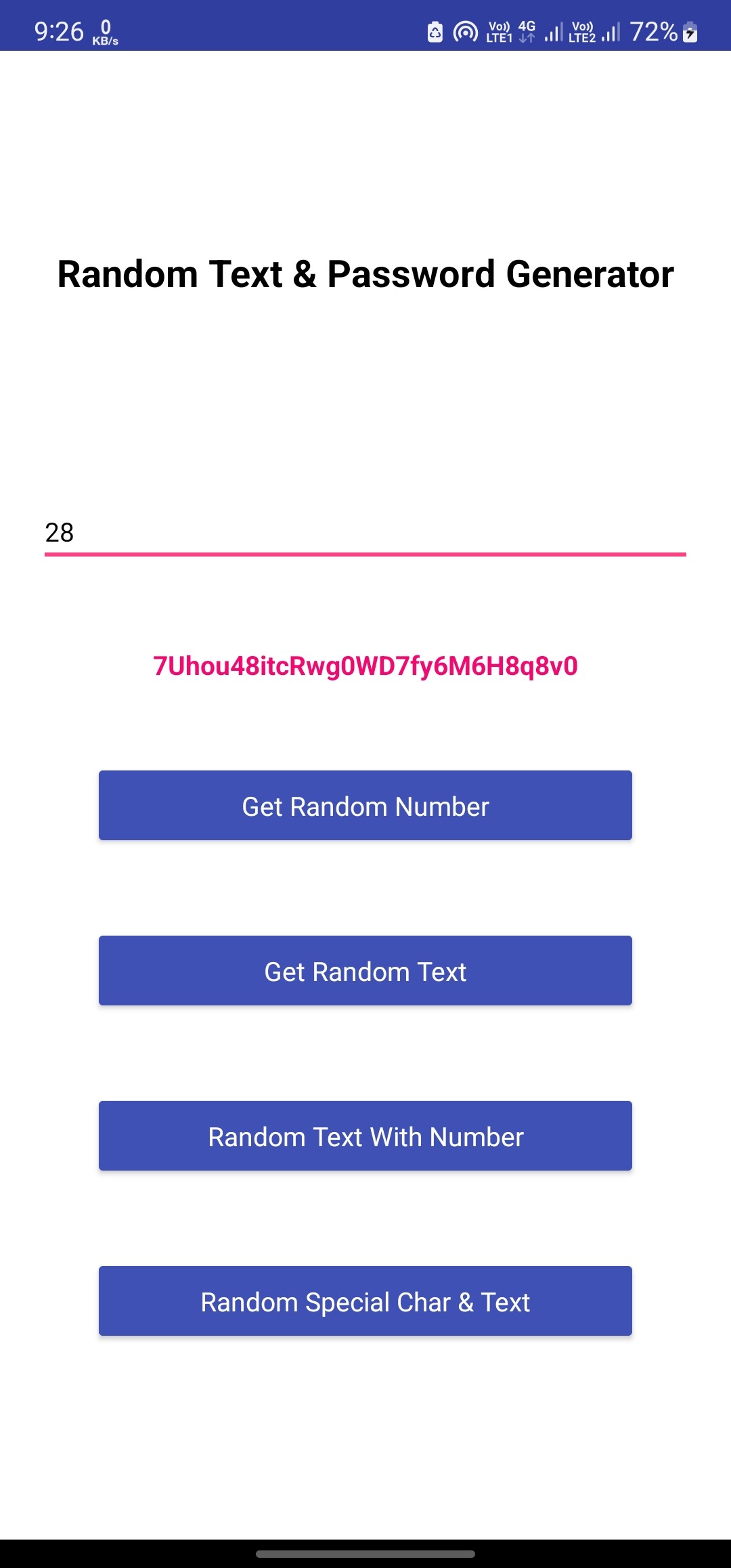Choose Random Text With Number
Viewport: 731px width, 1568px height.
[365, 1136]
